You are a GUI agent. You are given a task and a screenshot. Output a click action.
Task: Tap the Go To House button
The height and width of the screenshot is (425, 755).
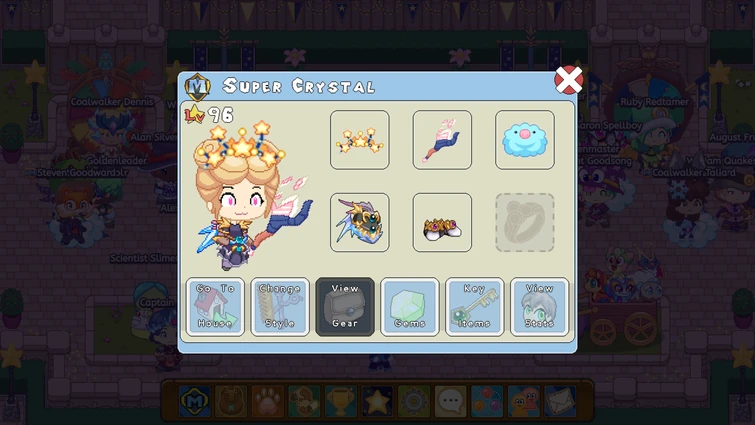pos(215,307)
